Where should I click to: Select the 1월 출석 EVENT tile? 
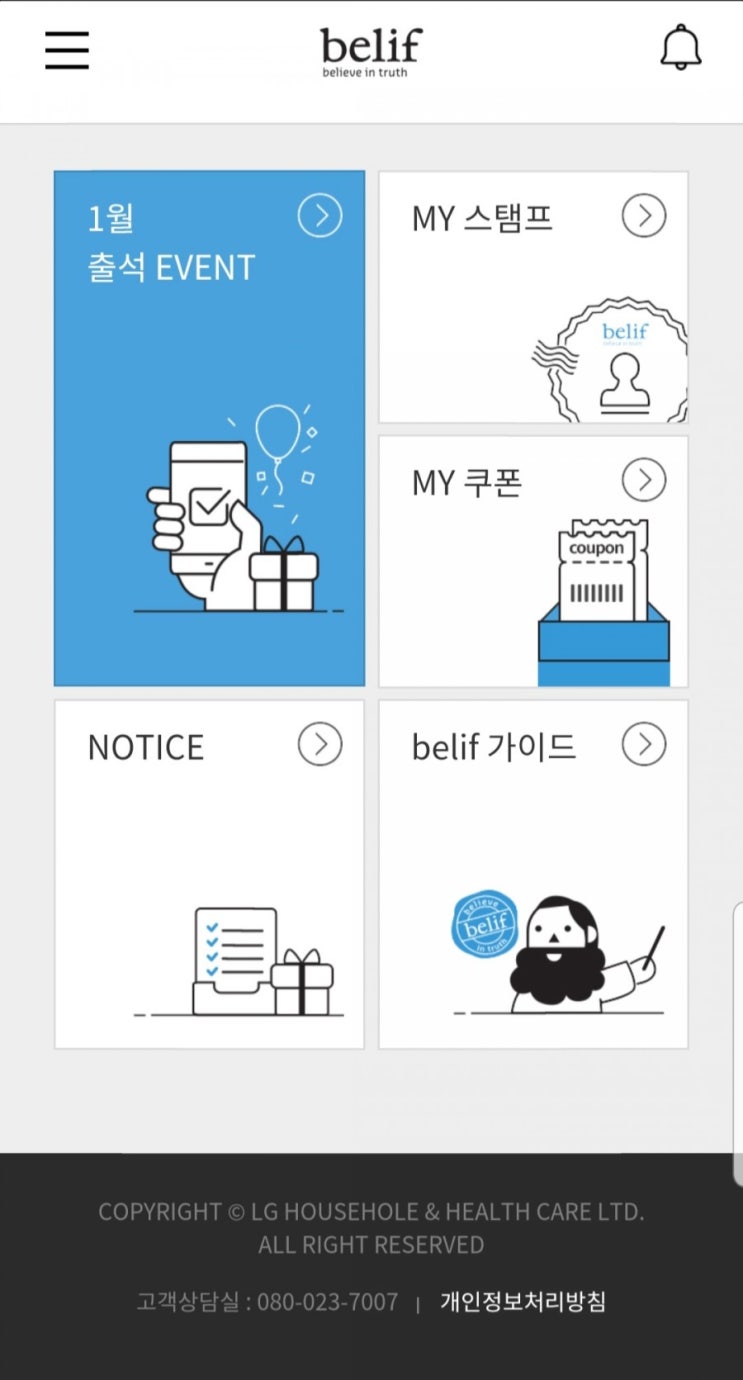pyautogui.click(x=208, y=428)
